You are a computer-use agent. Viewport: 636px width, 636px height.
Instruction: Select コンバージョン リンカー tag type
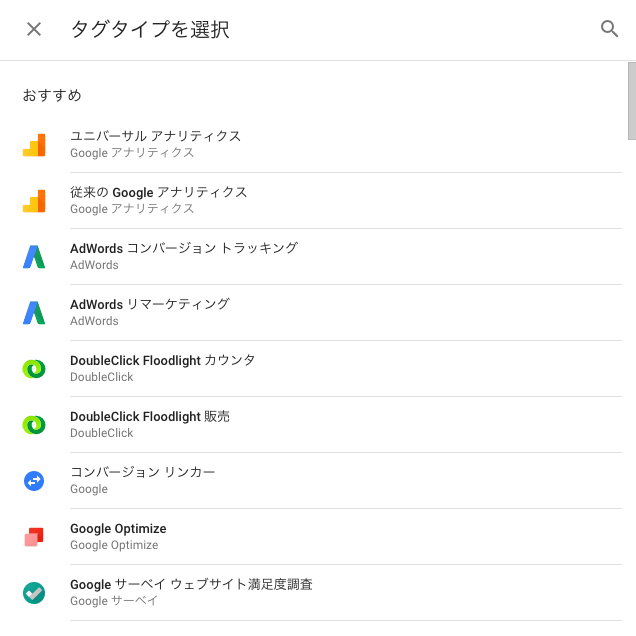tap(143, 480)
